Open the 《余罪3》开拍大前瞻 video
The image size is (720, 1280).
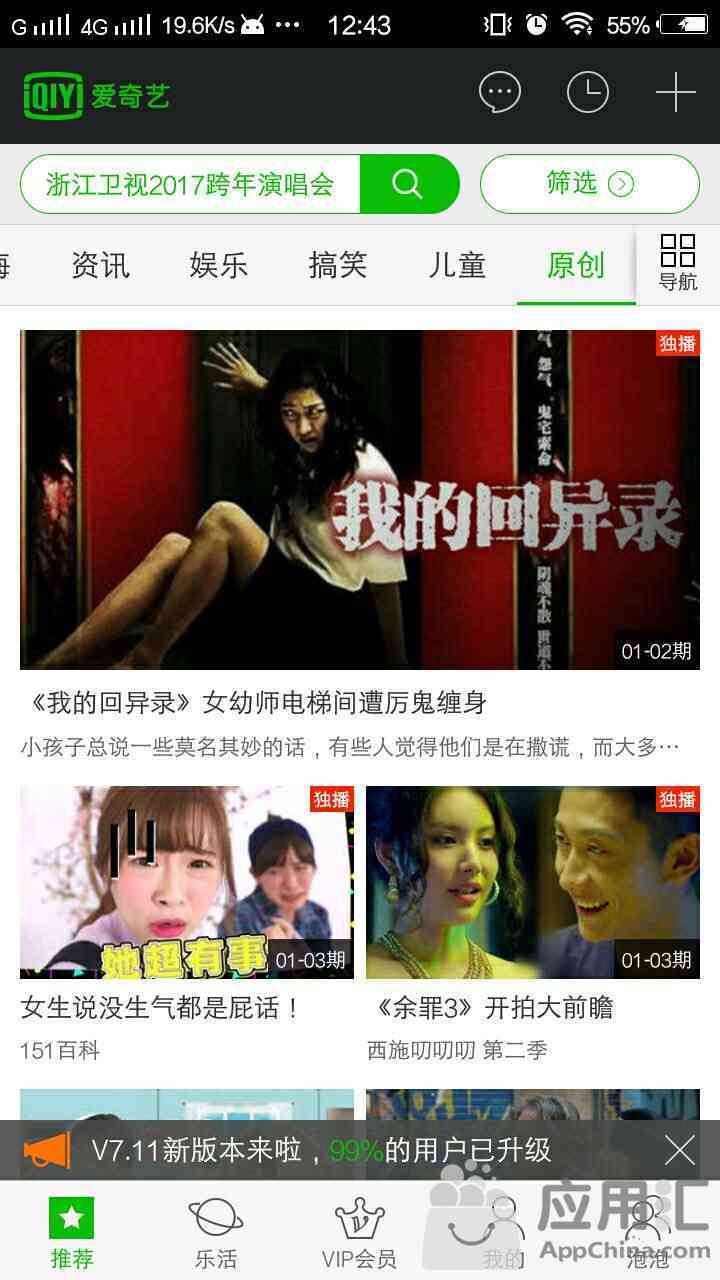(533, 882)
